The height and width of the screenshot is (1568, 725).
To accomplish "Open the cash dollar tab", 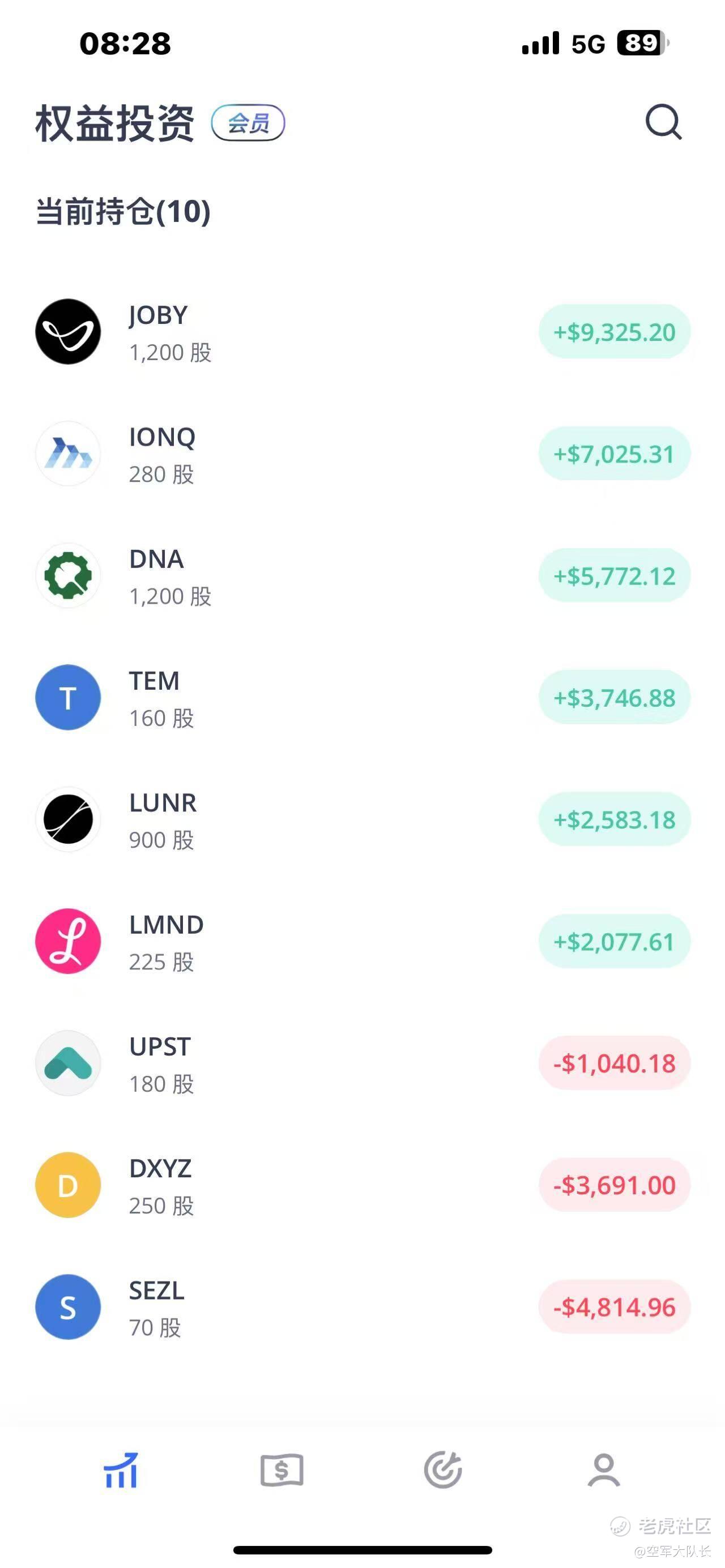I will coord(282,1471).
